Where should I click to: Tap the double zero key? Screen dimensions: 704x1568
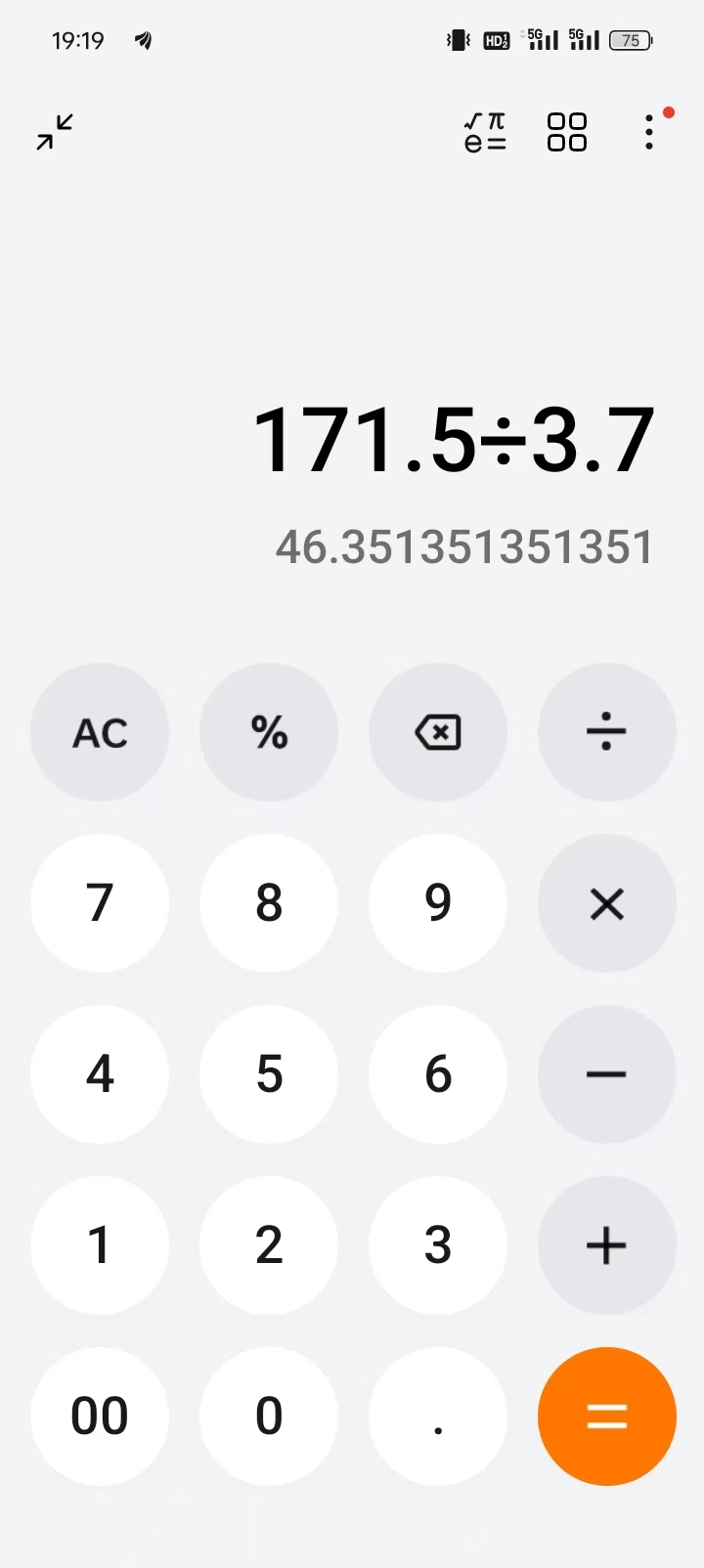click(100, 1416)
